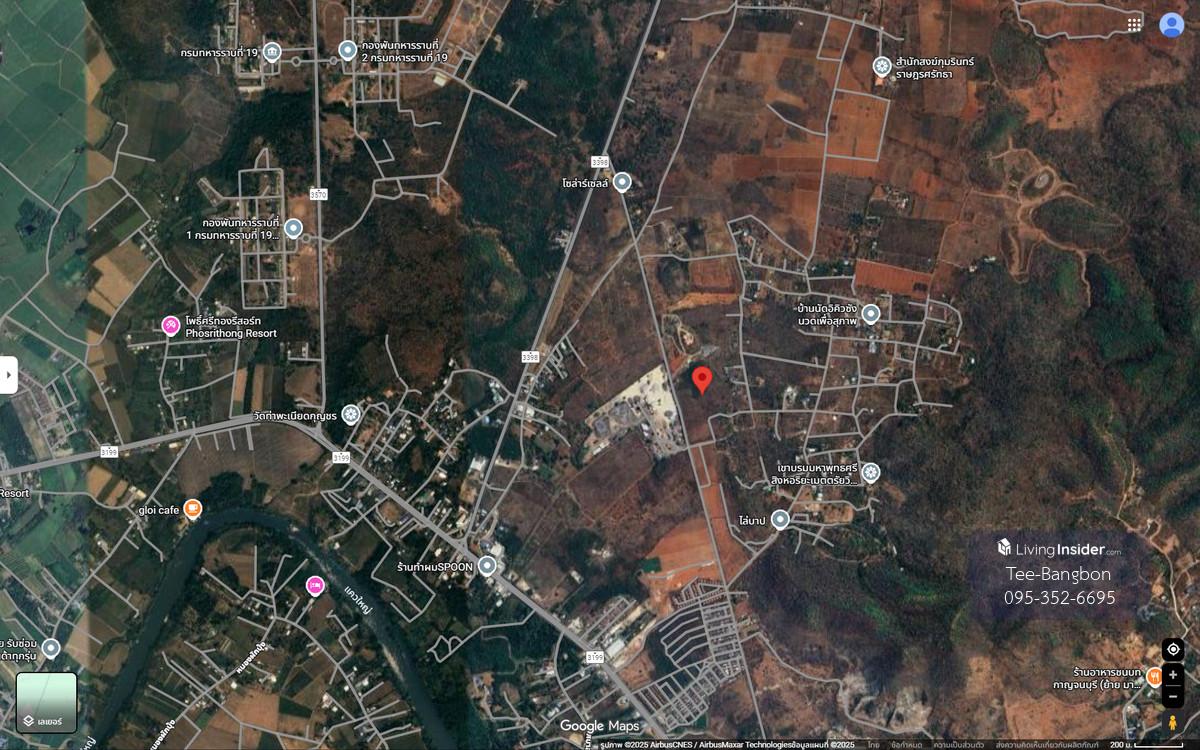The width and height of the screenshot is (1200, 750).
Task: Open the ร้านอาหารชนบท กาญจนบุรี restaurant marker
Action: 1154,676
